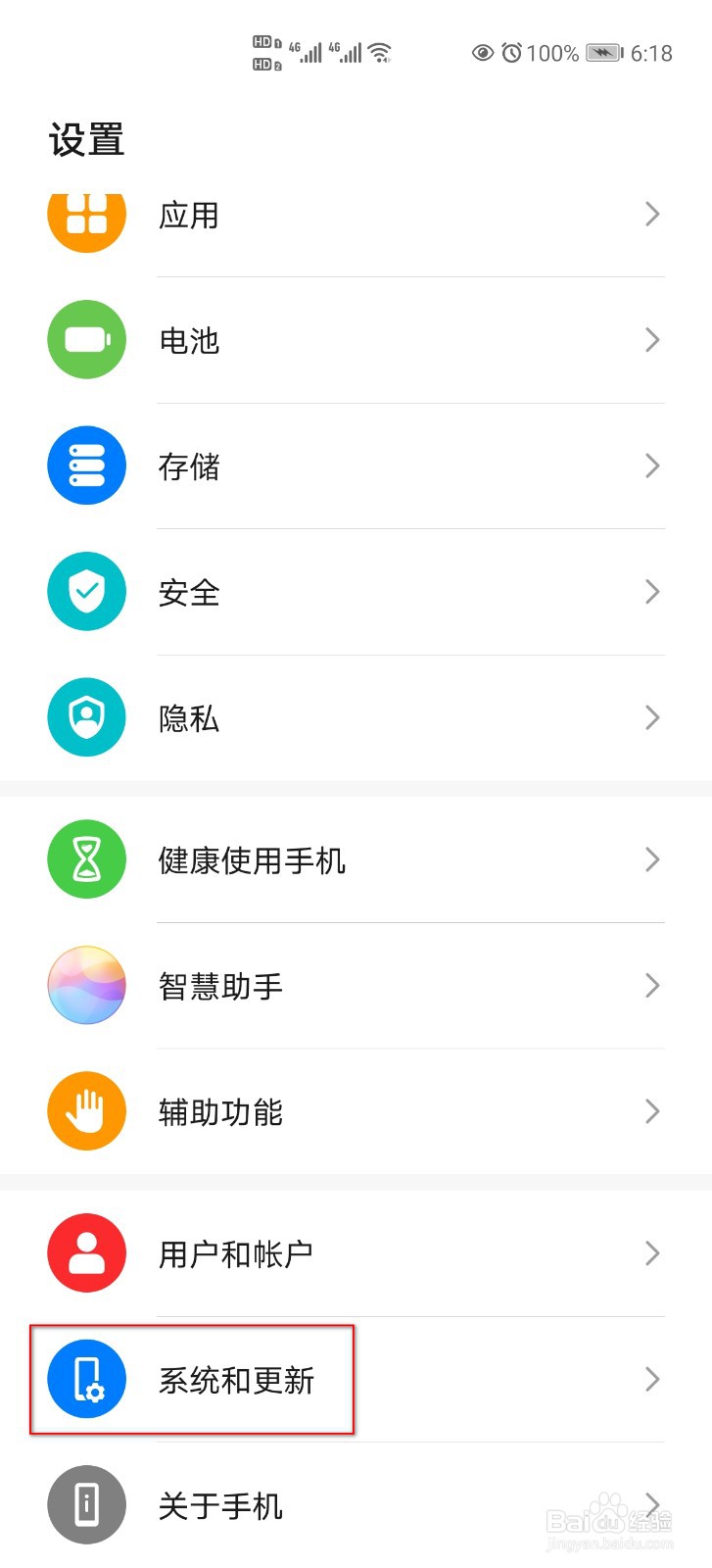Open the 应用 settings row
The image size is (712, 1568).
click(356, 216)
